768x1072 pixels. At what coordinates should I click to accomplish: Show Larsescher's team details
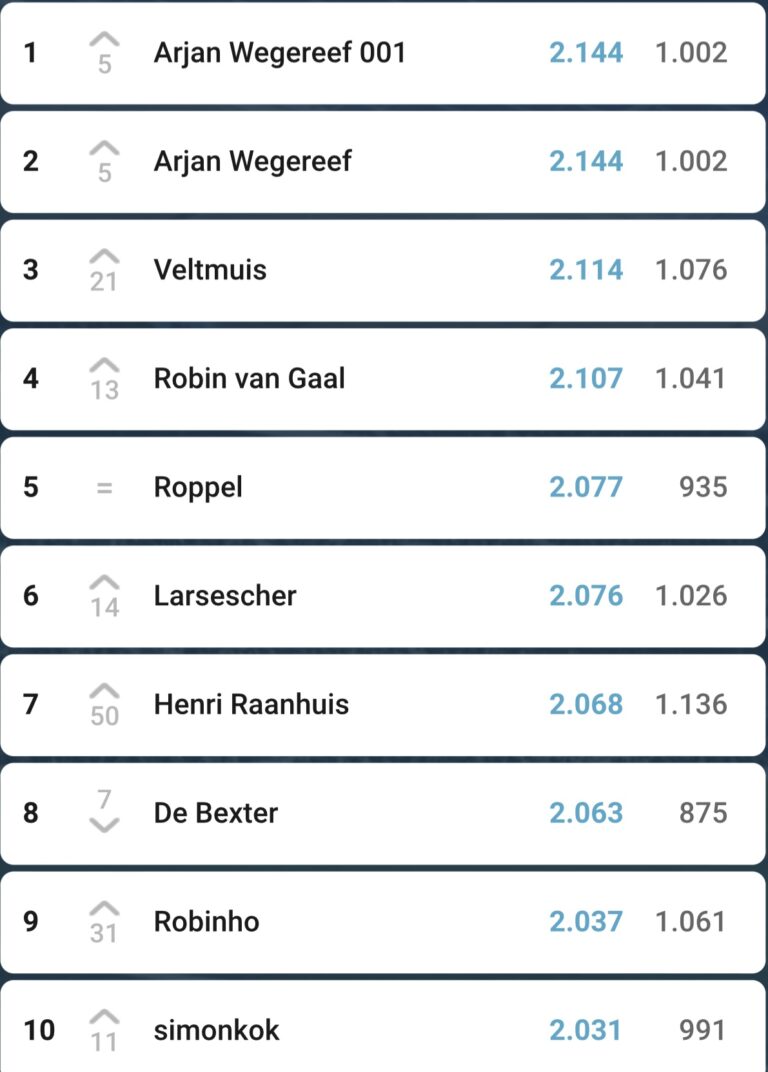[x=225, y=596]
